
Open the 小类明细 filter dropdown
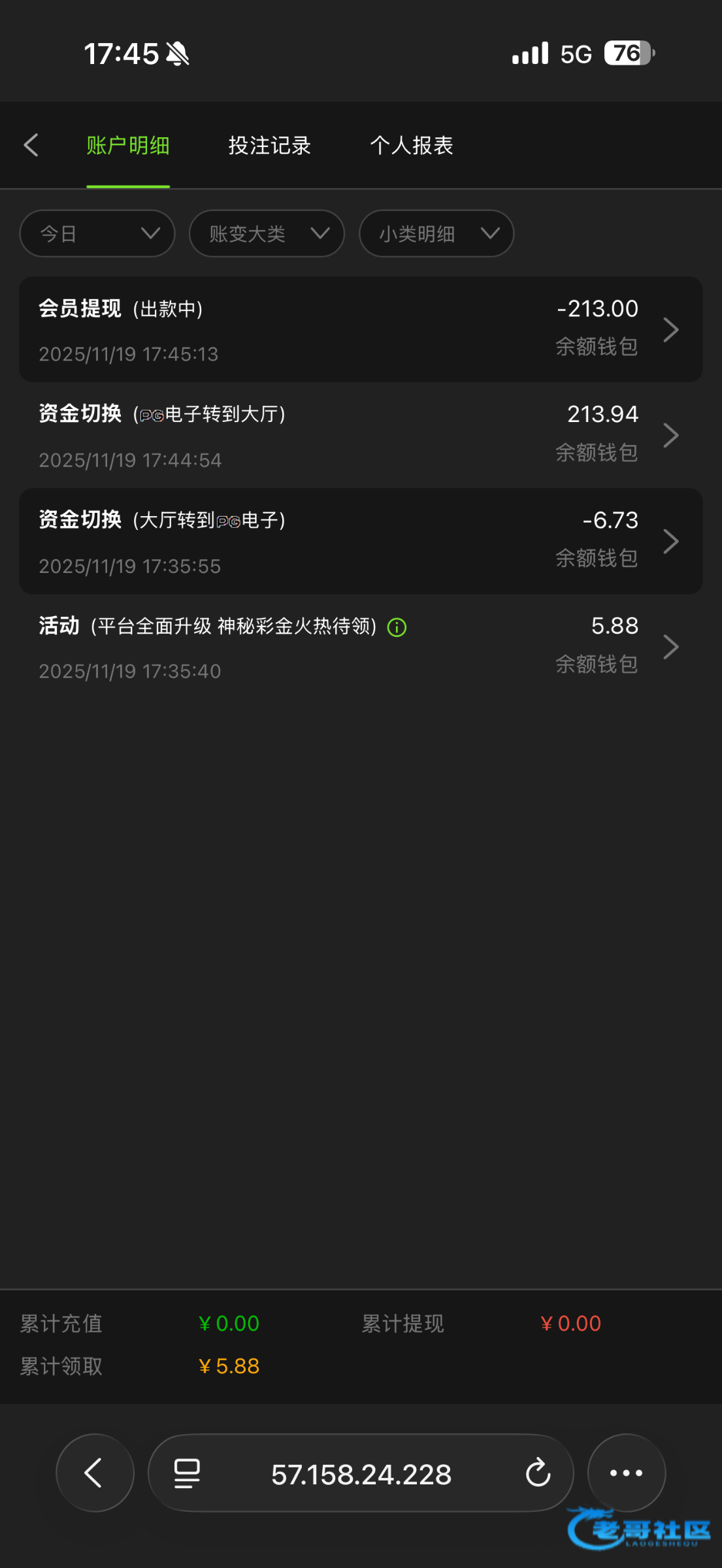click(x=436, y=233)
